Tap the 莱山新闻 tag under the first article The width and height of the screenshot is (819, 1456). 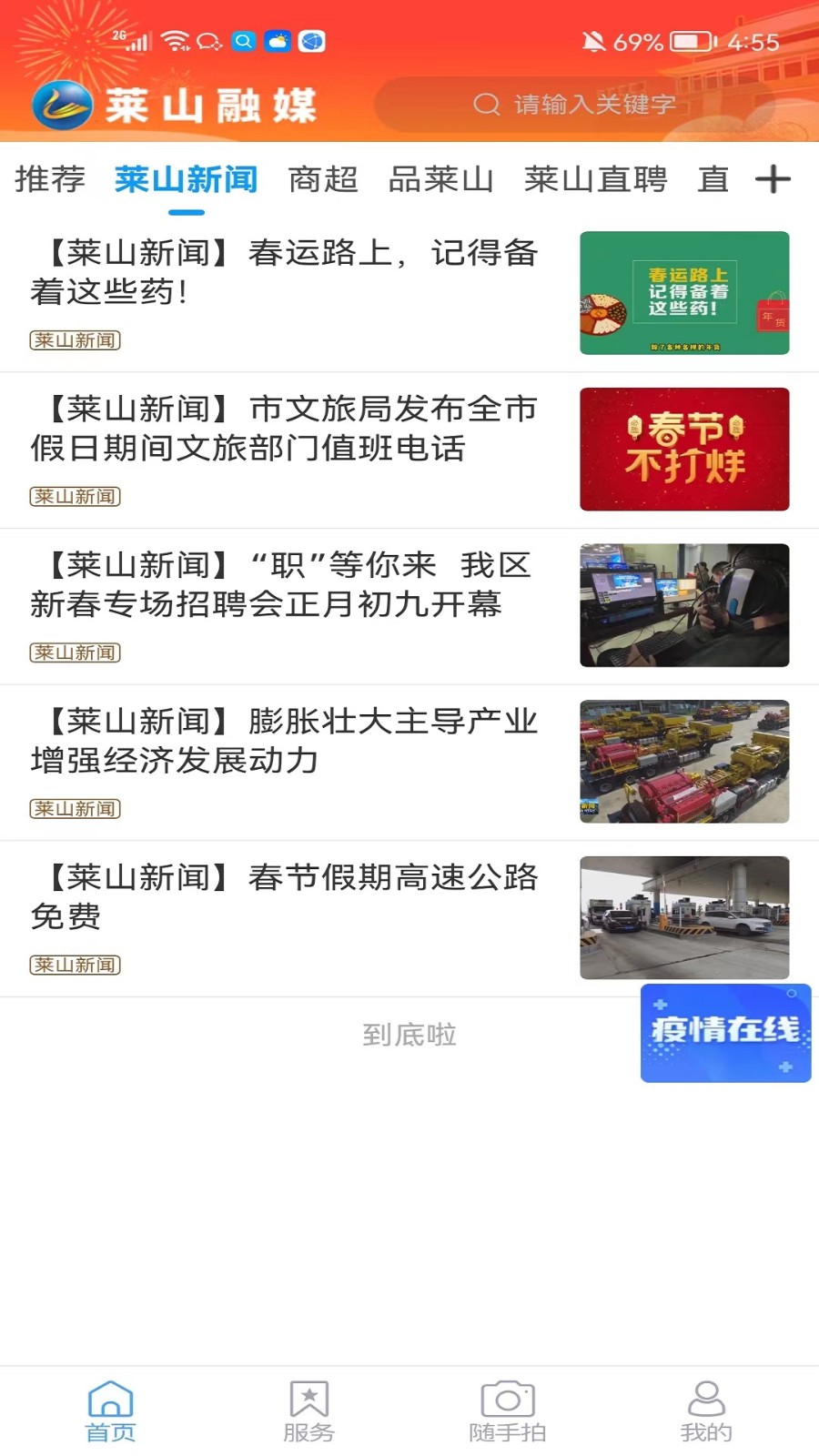[x=74, y=341]
